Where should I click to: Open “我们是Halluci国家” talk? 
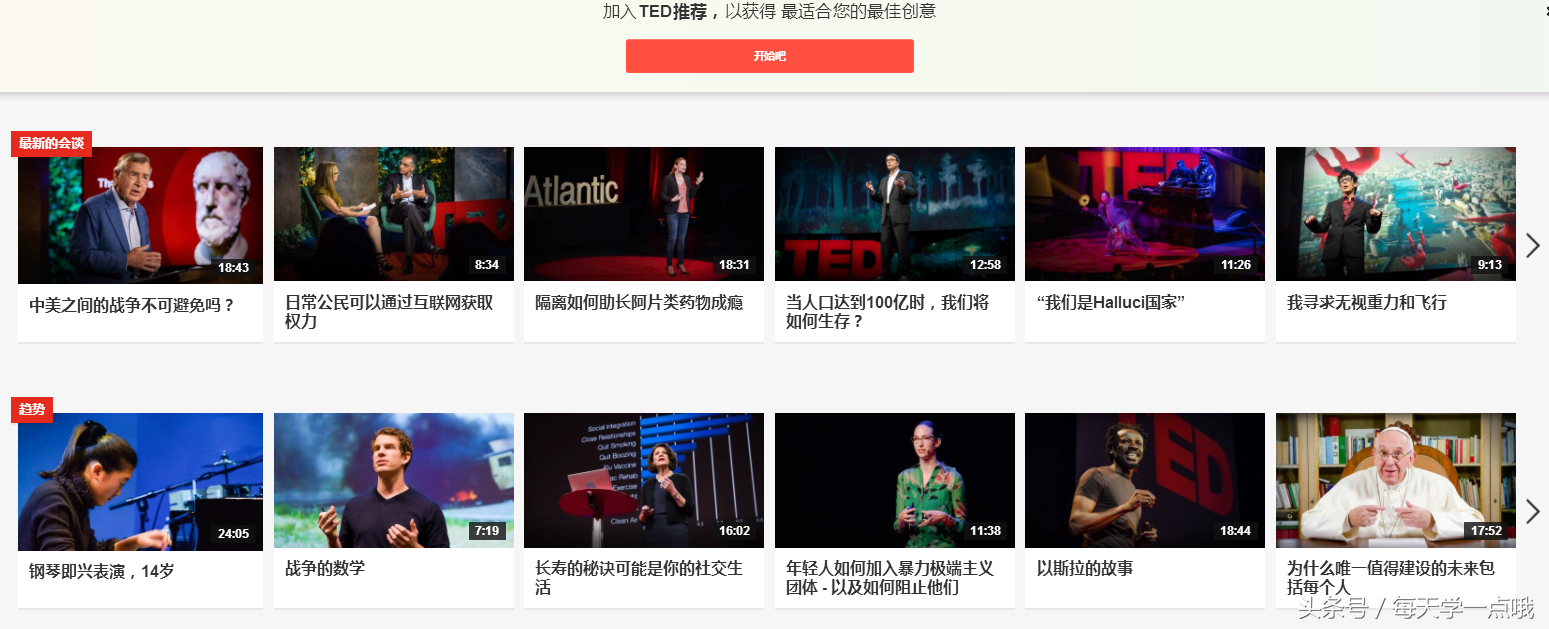(1144, 215)
